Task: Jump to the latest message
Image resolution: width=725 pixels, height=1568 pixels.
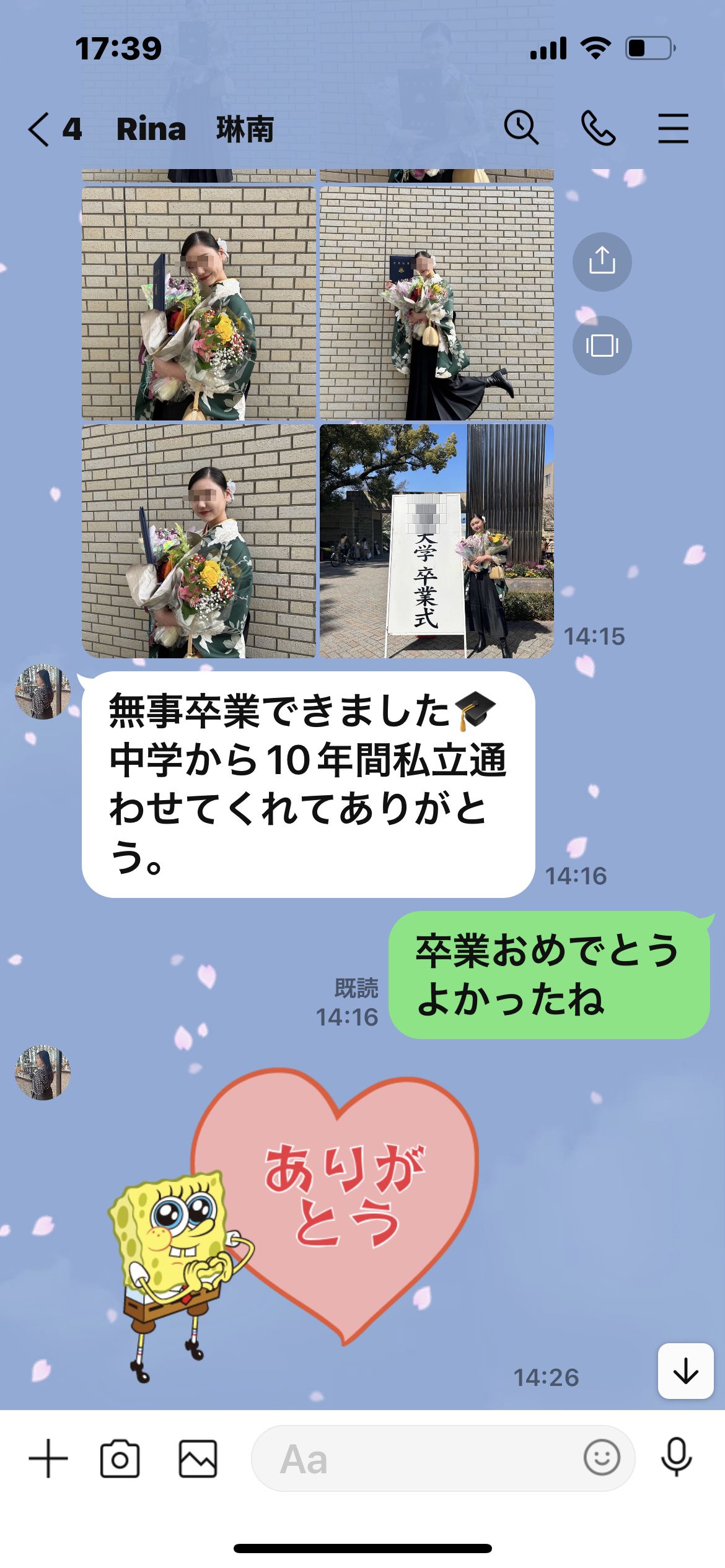Action: (685, 1370)
